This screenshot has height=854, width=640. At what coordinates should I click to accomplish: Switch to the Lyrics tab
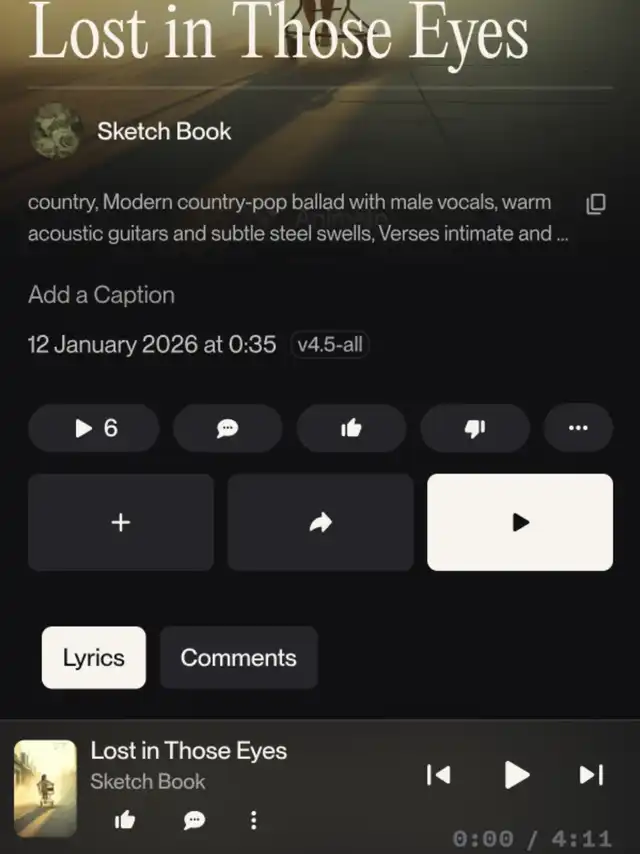93,658
